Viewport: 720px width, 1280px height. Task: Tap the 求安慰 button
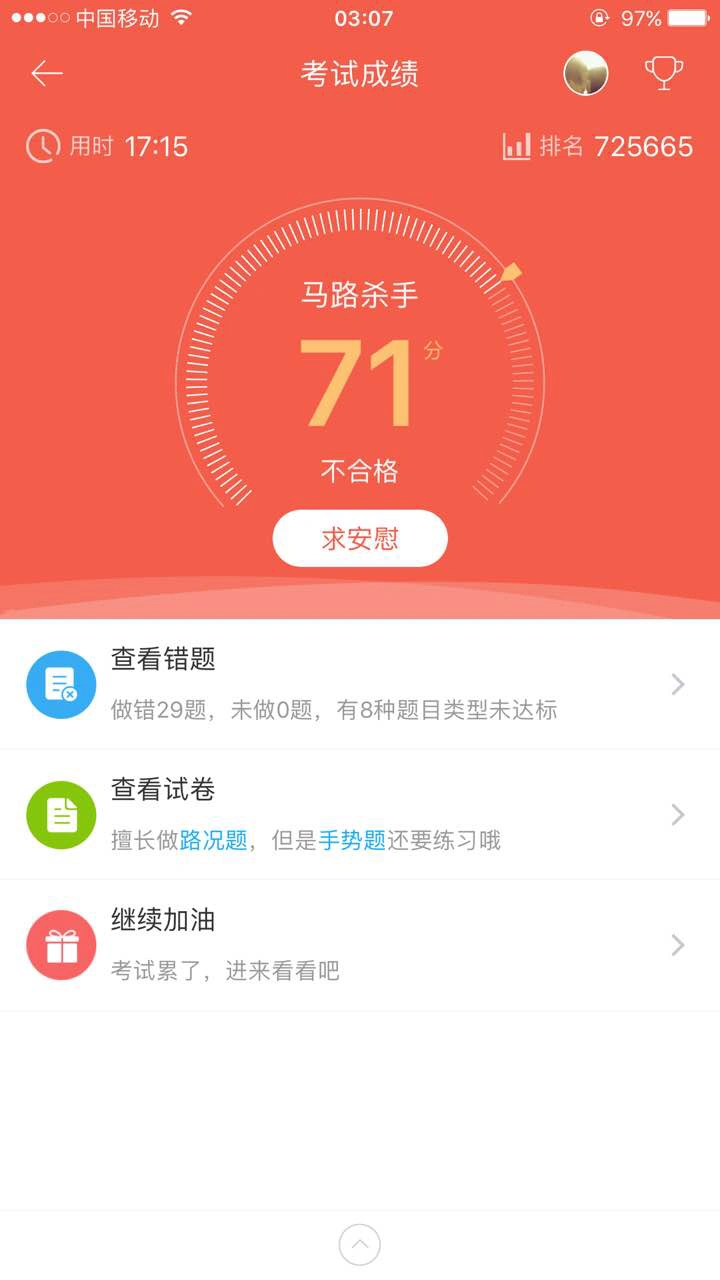pyautogui.click(x=360, y=539)
